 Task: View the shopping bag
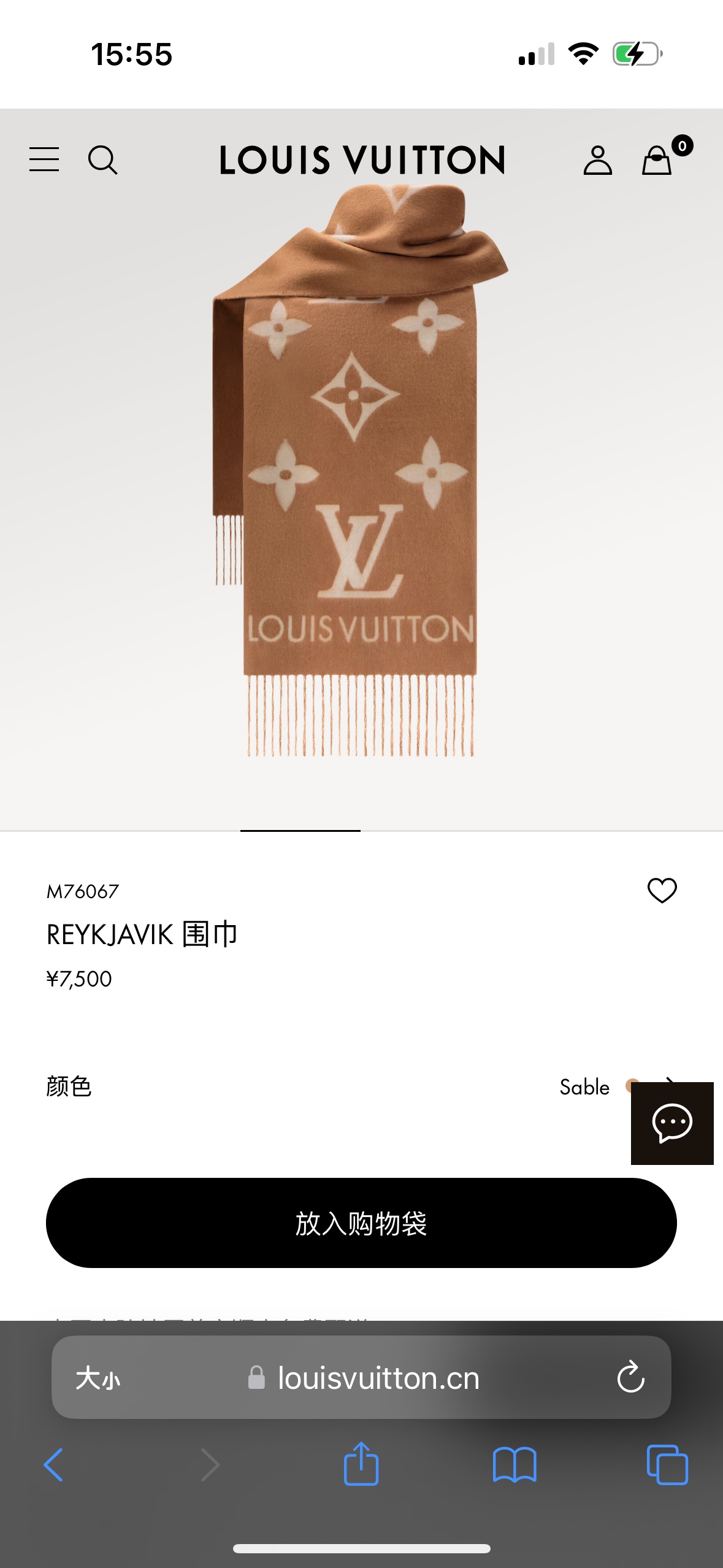[657, 160]
